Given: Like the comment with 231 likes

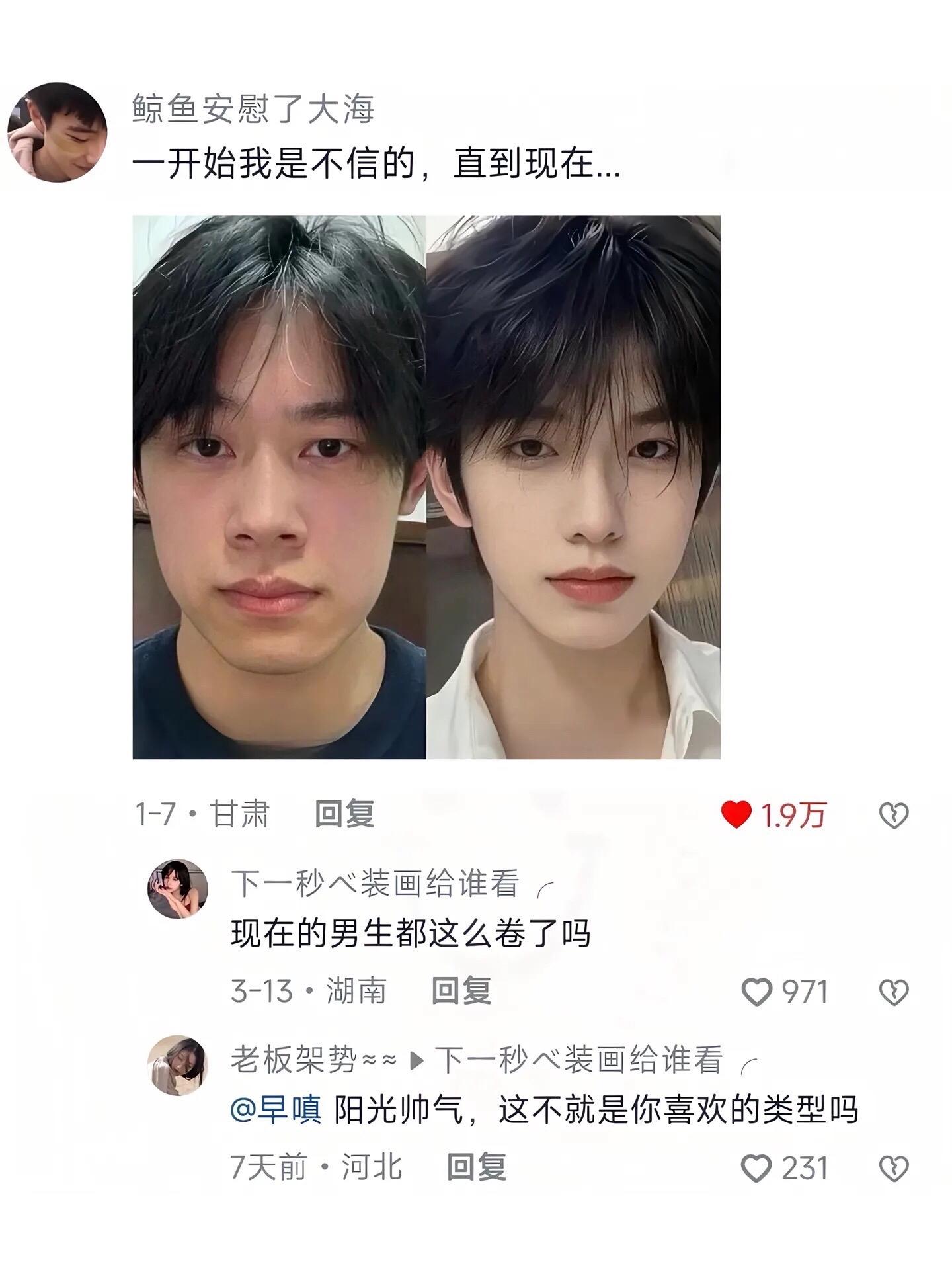Looking at the screenshot, I should click(x=757, y=1167).
